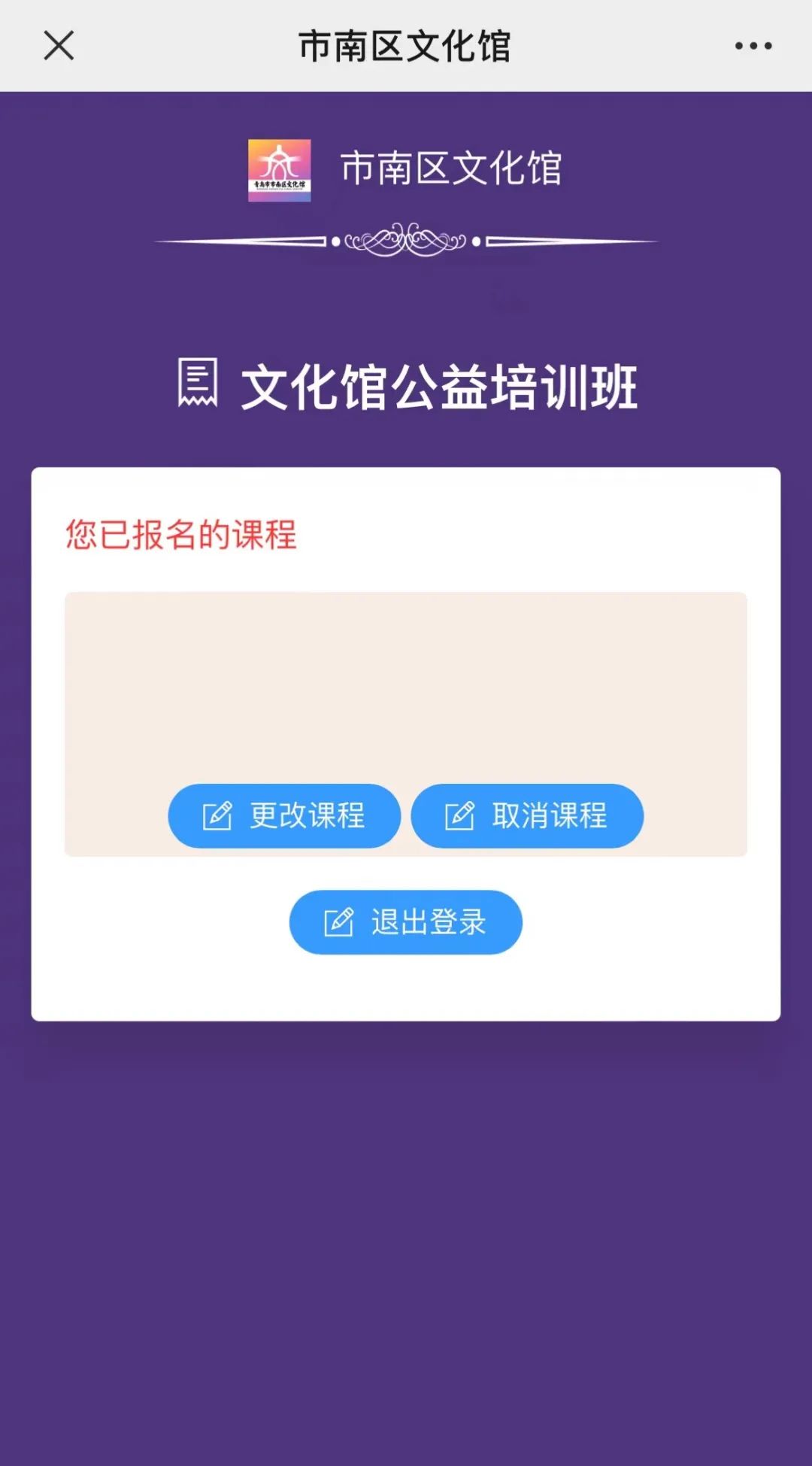Image resolution: width=812 pixels, height=1466 pixels.
Task: Tap the 更改课程 button
Action: [284, 815]
